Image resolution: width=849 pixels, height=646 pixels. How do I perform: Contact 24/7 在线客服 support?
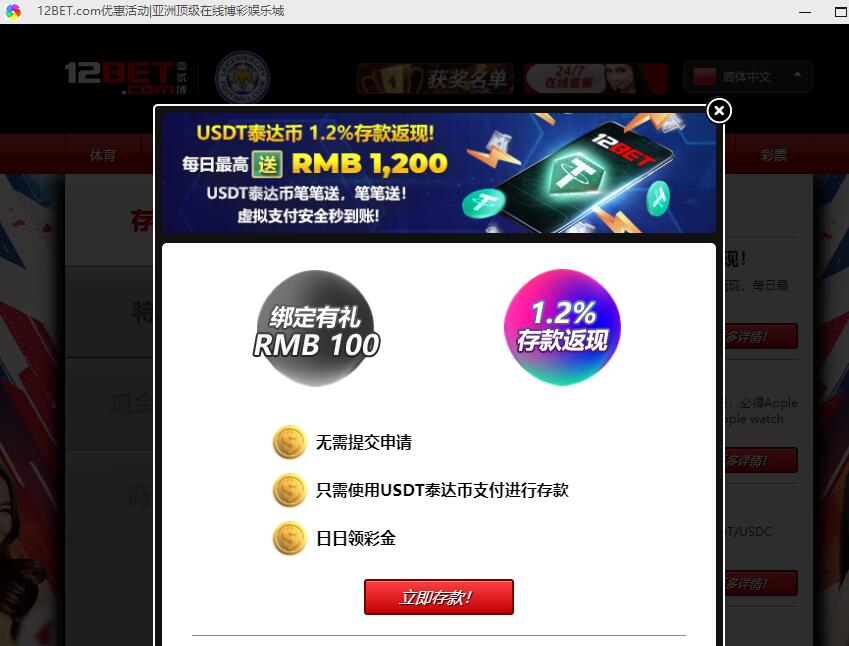pos(595,79)
